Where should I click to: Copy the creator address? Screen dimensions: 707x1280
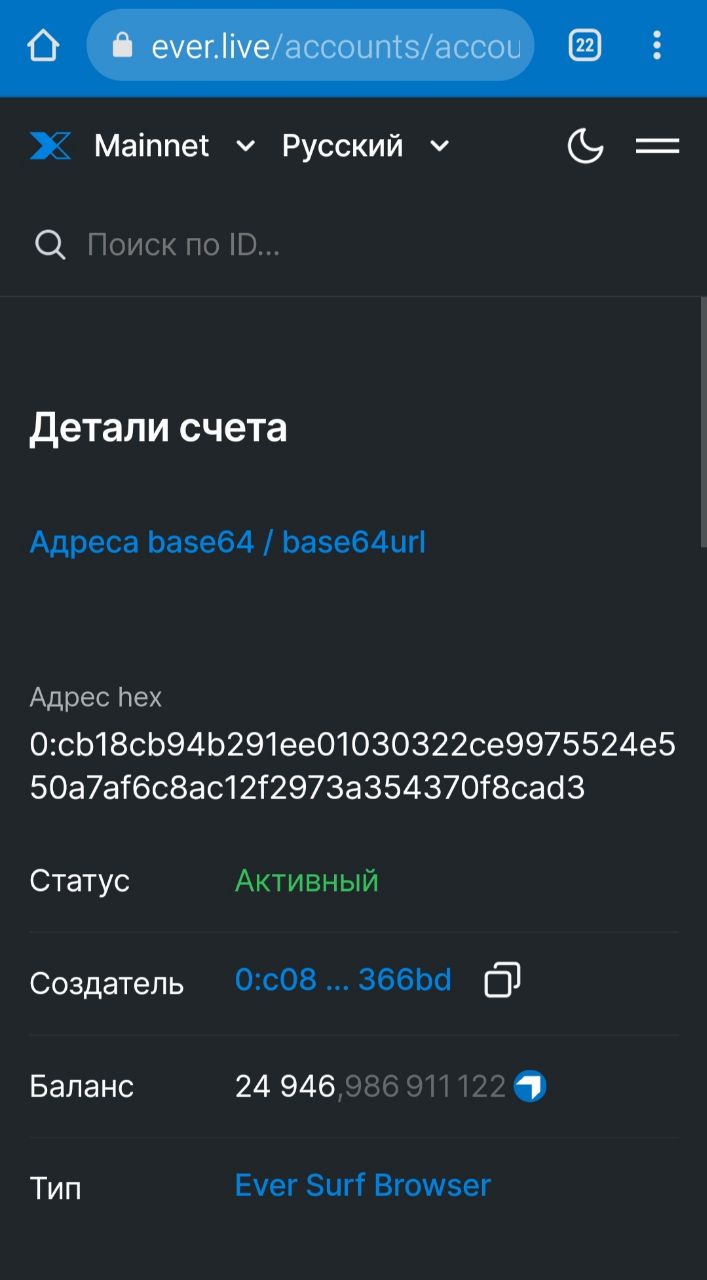[502, 980]
